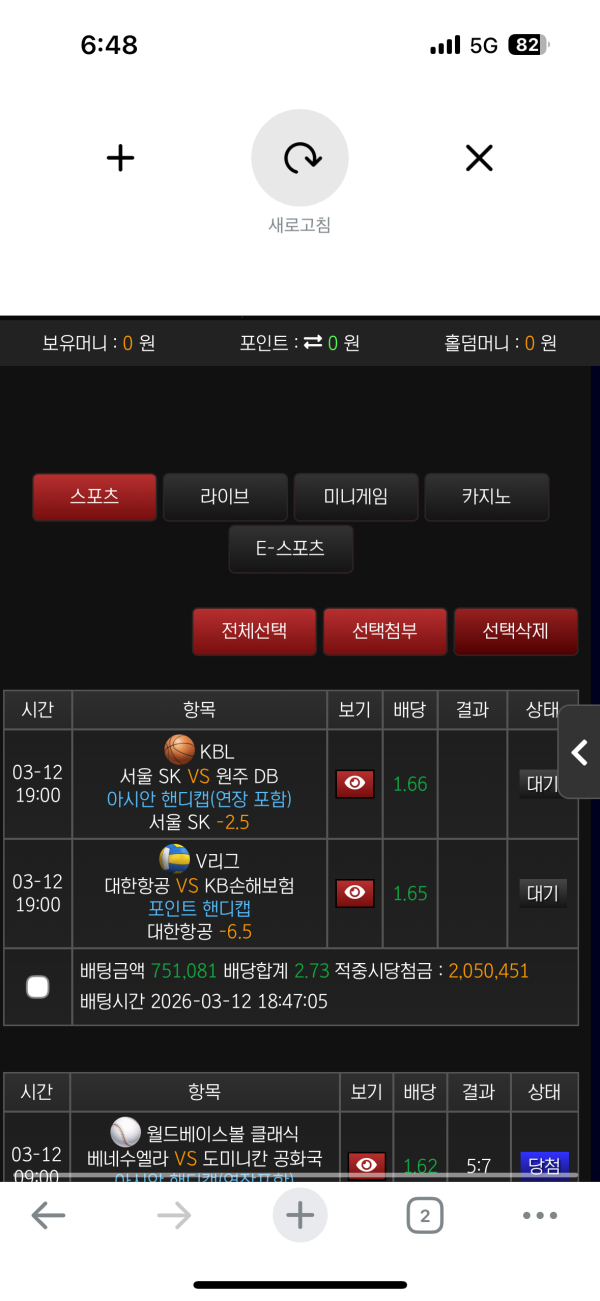Expand the side panel arrow

(x=580, y=752)
